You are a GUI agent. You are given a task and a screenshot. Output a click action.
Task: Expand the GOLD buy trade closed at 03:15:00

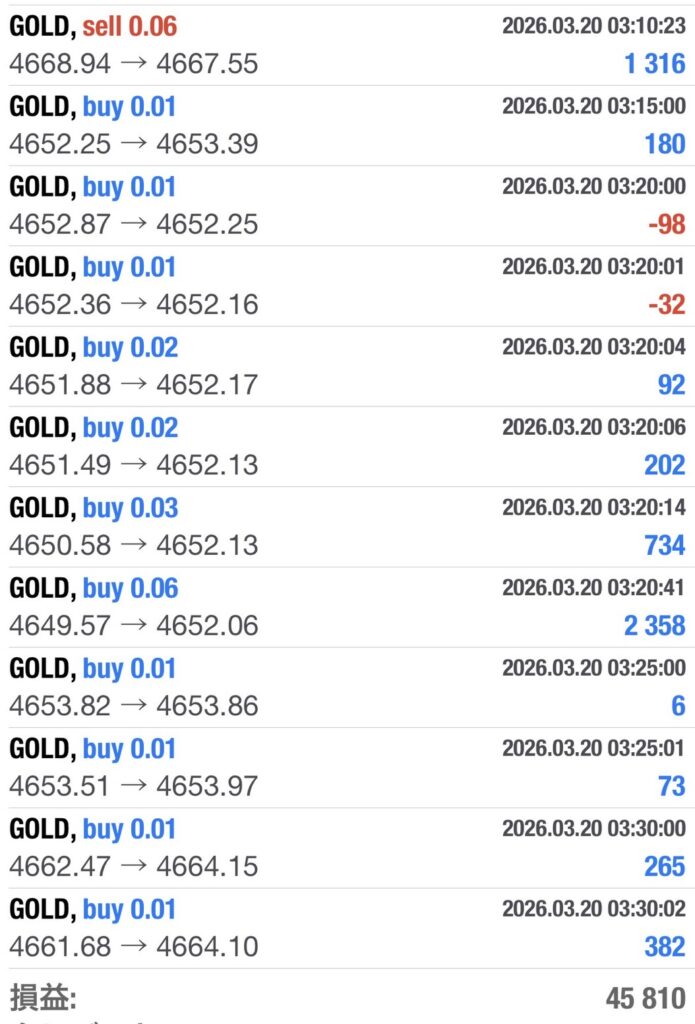(347, 125)
